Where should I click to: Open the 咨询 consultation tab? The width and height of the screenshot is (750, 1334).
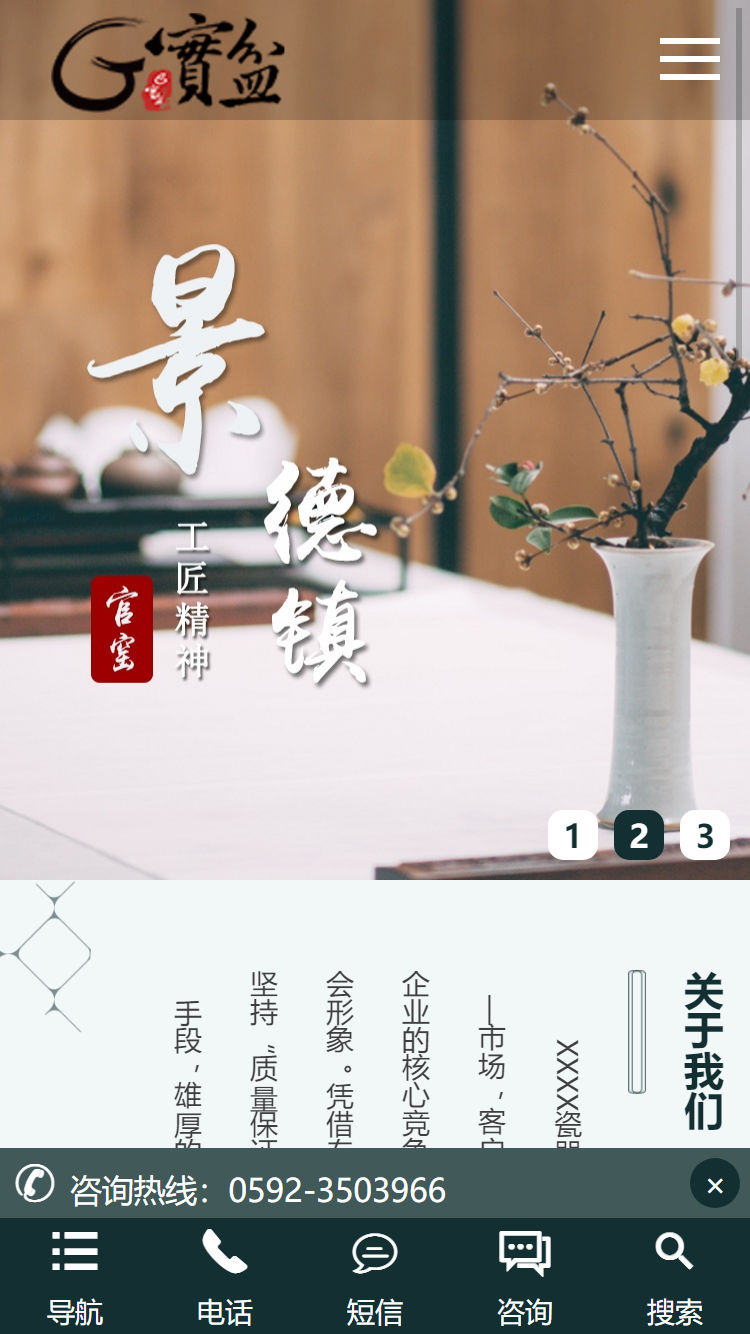(525, 1277)
